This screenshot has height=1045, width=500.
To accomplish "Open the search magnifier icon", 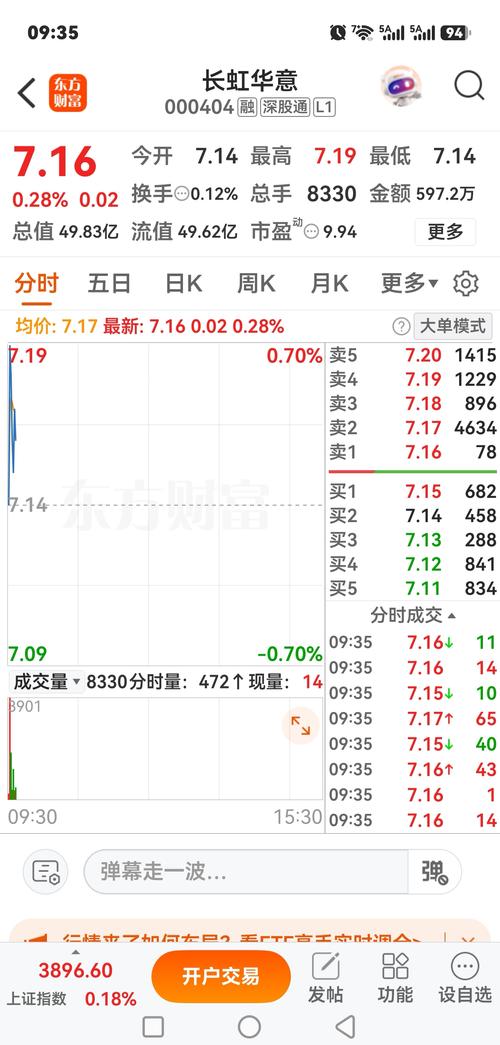I will tap(469, 86).
